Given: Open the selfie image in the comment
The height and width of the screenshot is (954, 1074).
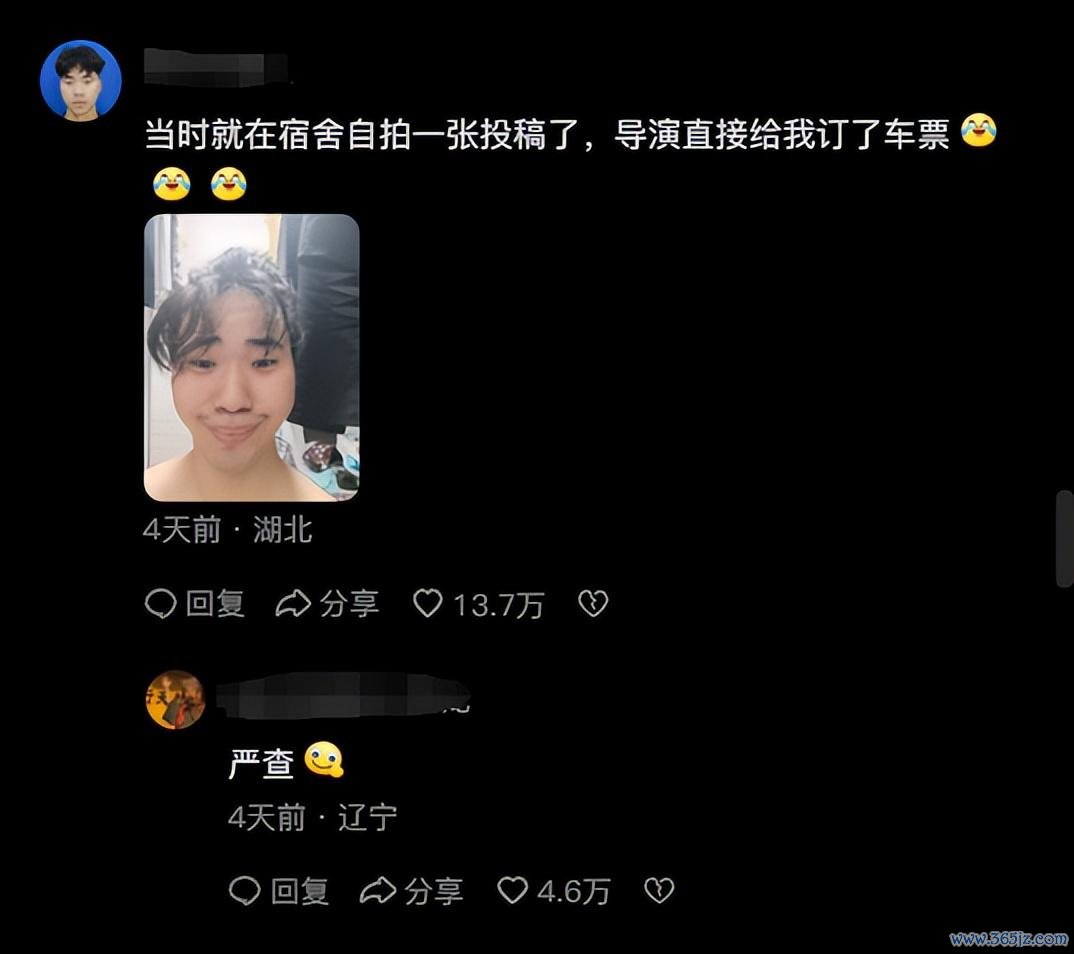Looking at the screenshot, I should (251, 357).
